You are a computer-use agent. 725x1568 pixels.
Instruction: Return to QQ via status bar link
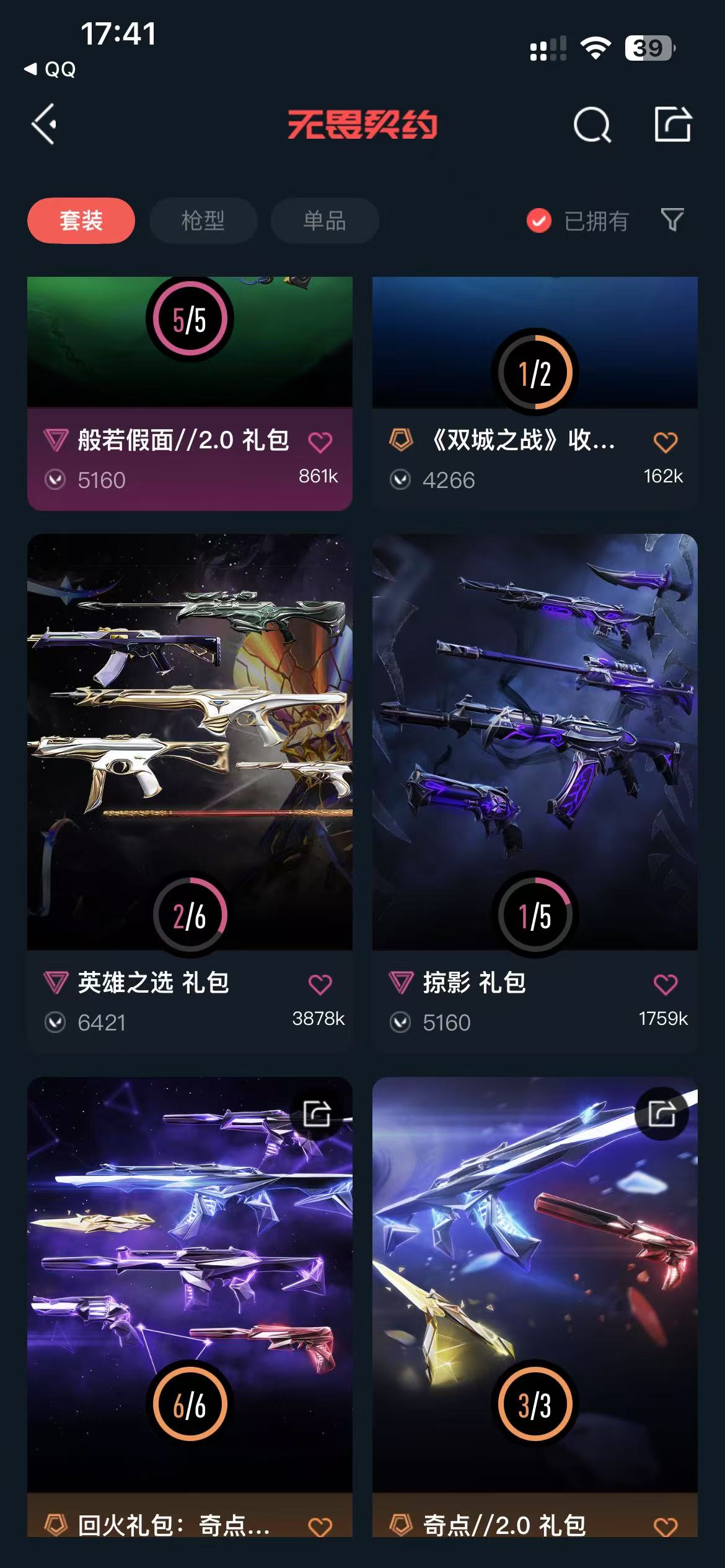(51, 69)
